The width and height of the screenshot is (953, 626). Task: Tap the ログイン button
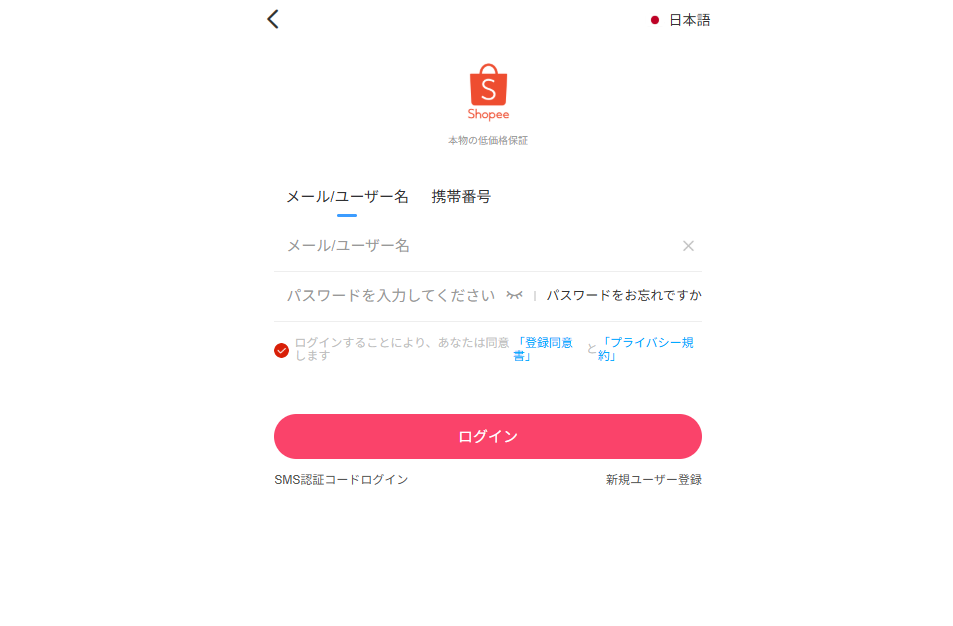coord(488,437)
